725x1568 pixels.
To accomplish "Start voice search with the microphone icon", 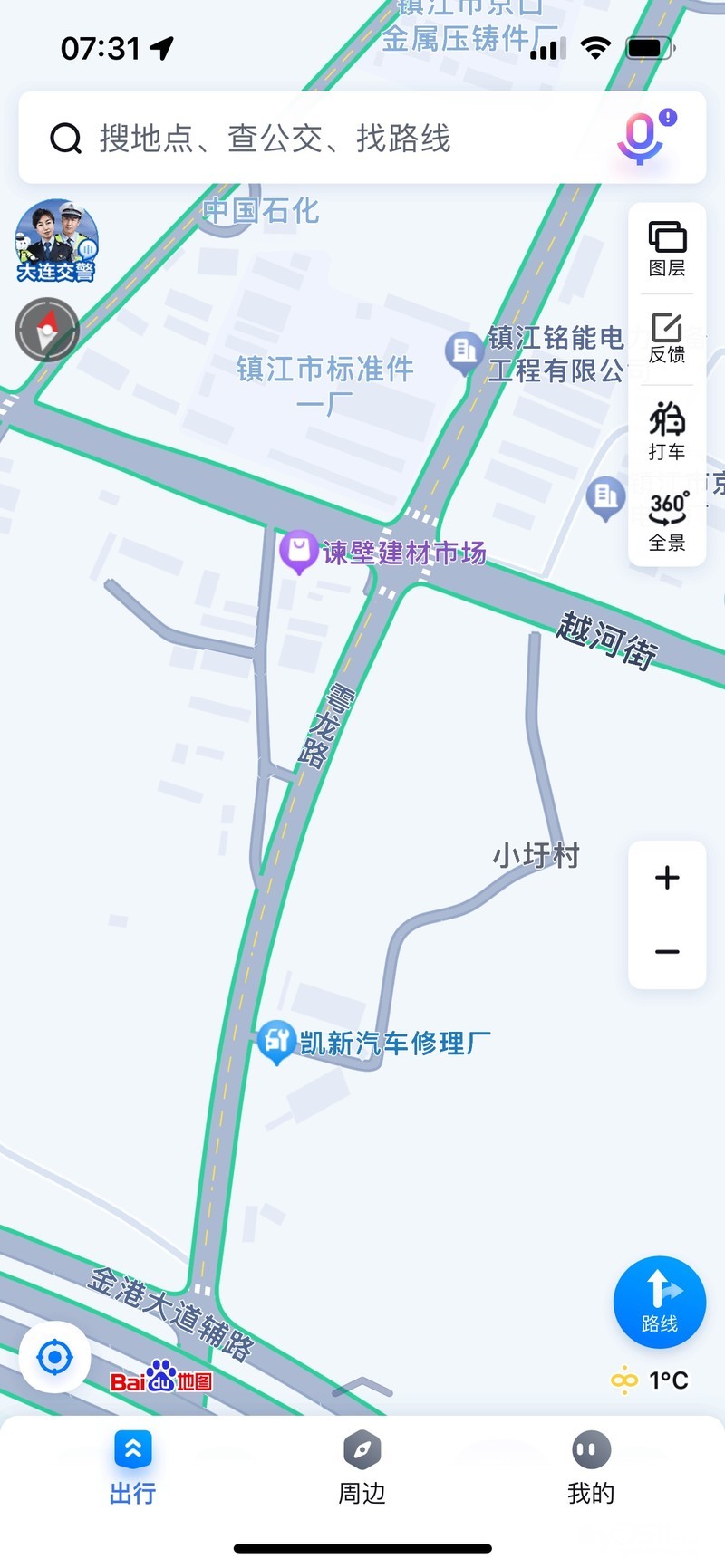I will [x=641, y=138].
